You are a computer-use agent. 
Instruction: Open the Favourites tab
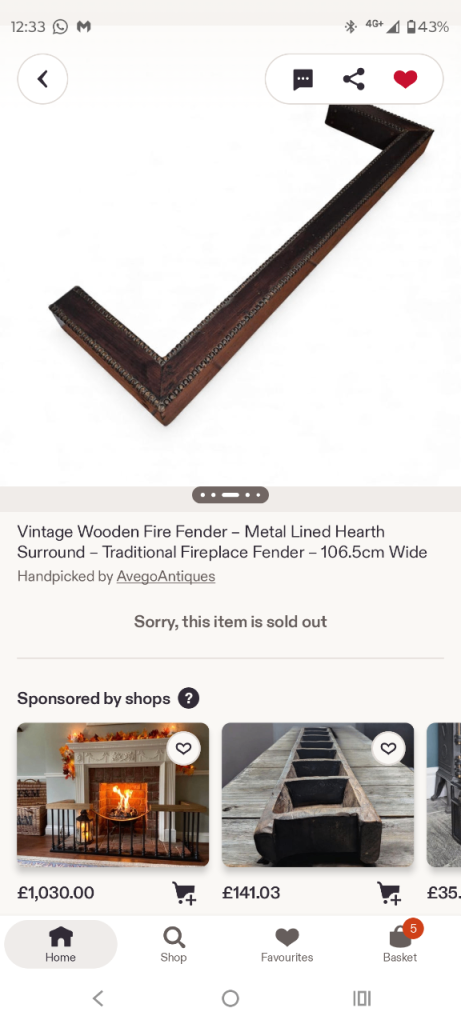287,944
